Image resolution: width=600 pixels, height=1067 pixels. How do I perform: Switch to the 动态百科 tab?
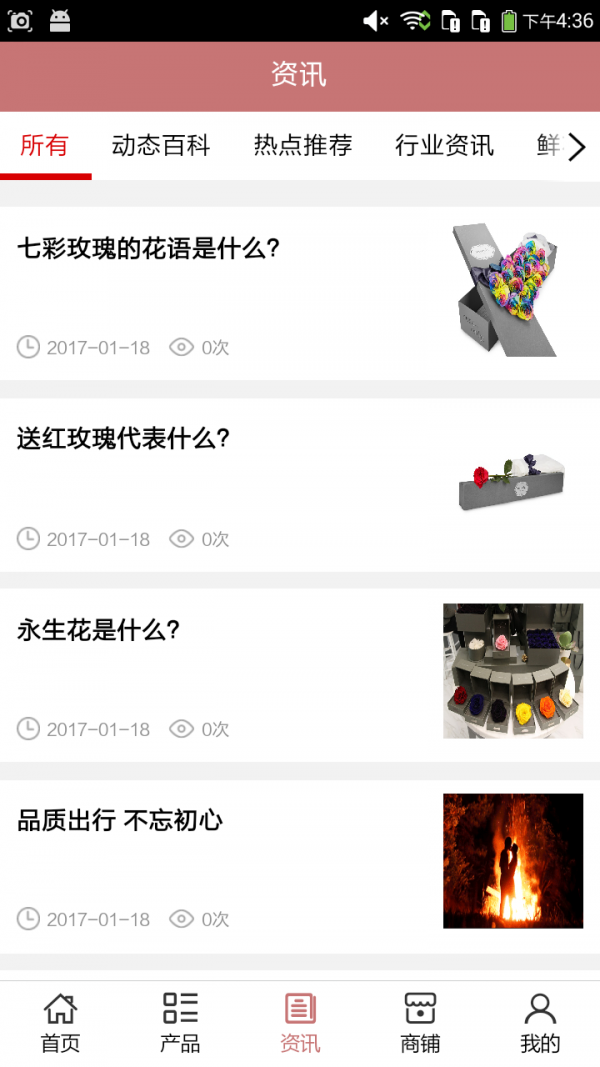pyautogui.click(x=161, y=146)
